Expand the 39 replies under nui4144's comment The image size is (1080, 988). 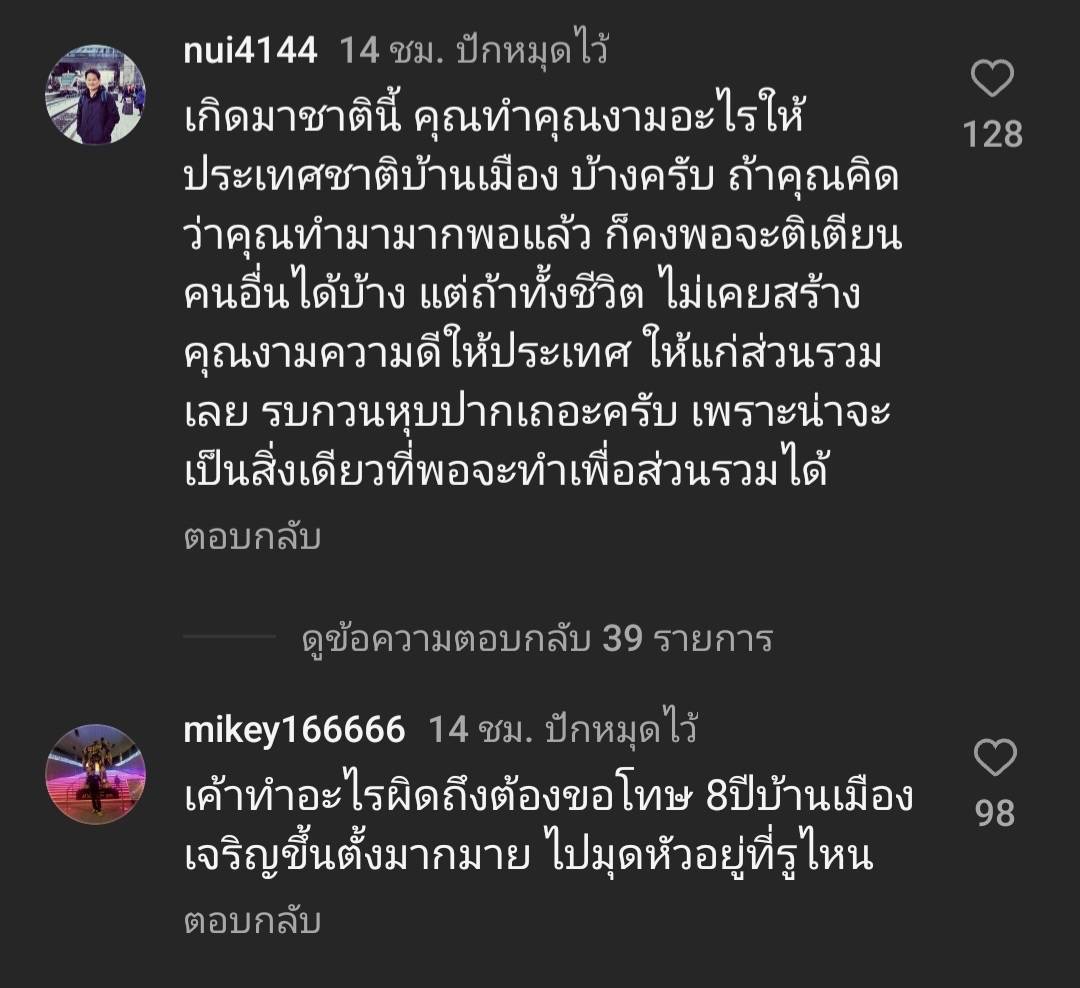pos(536,639)
